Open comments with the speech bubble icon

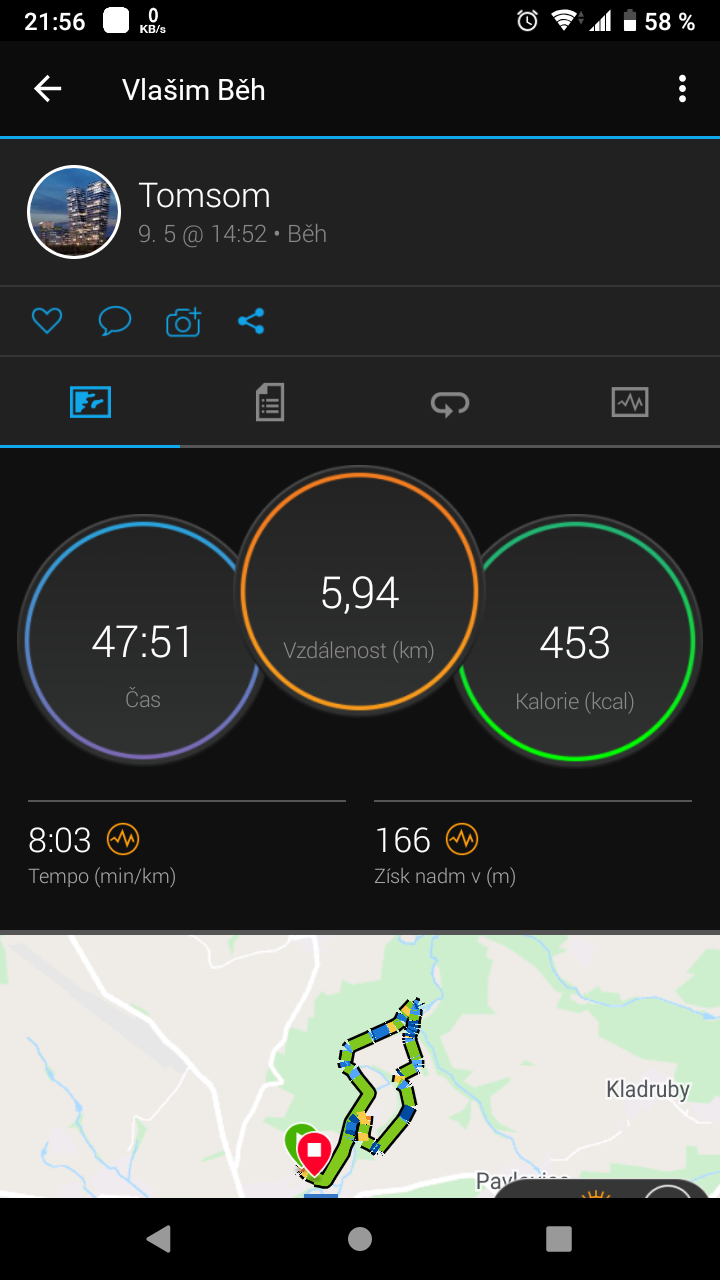point(115,321)
